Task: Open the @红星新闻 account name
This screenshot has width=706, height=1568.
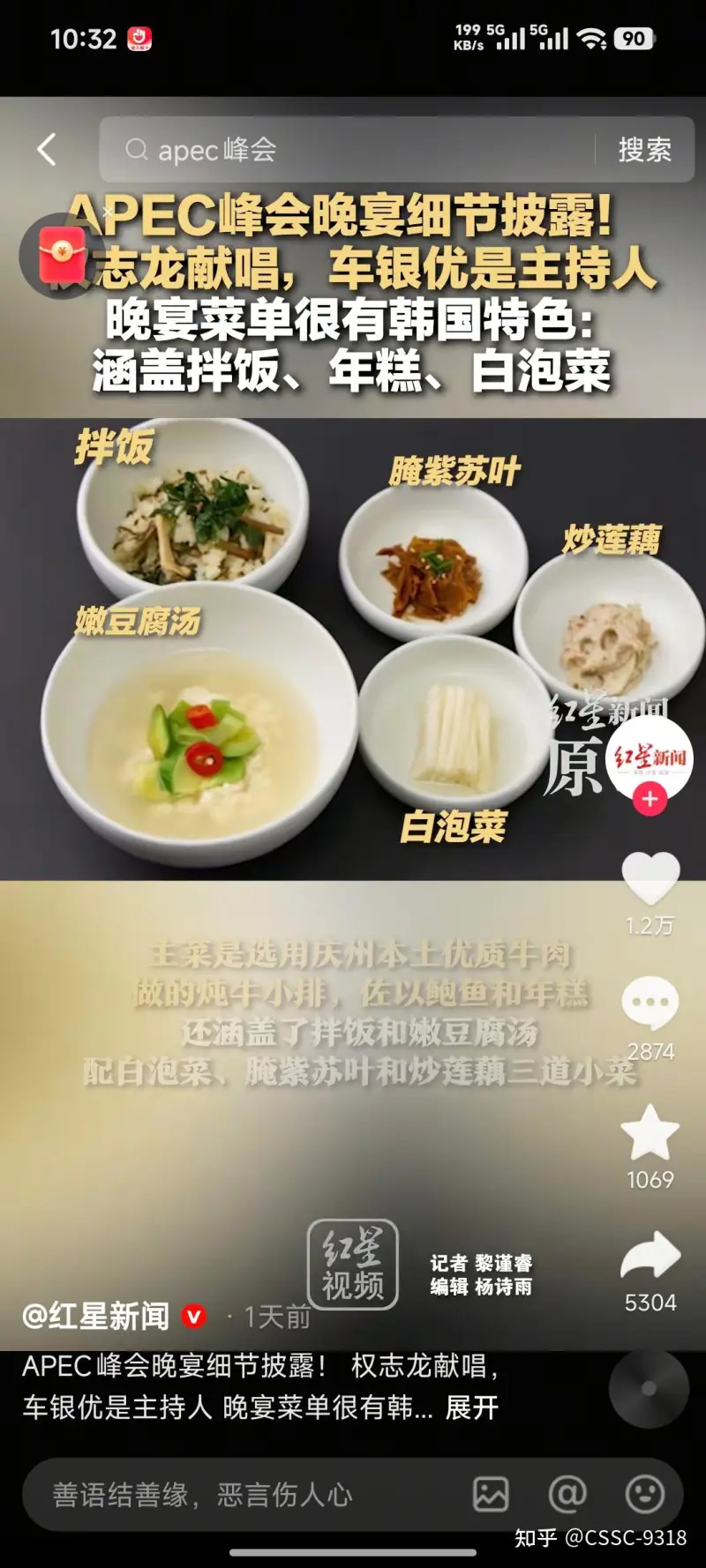Action: (96, 1317)
